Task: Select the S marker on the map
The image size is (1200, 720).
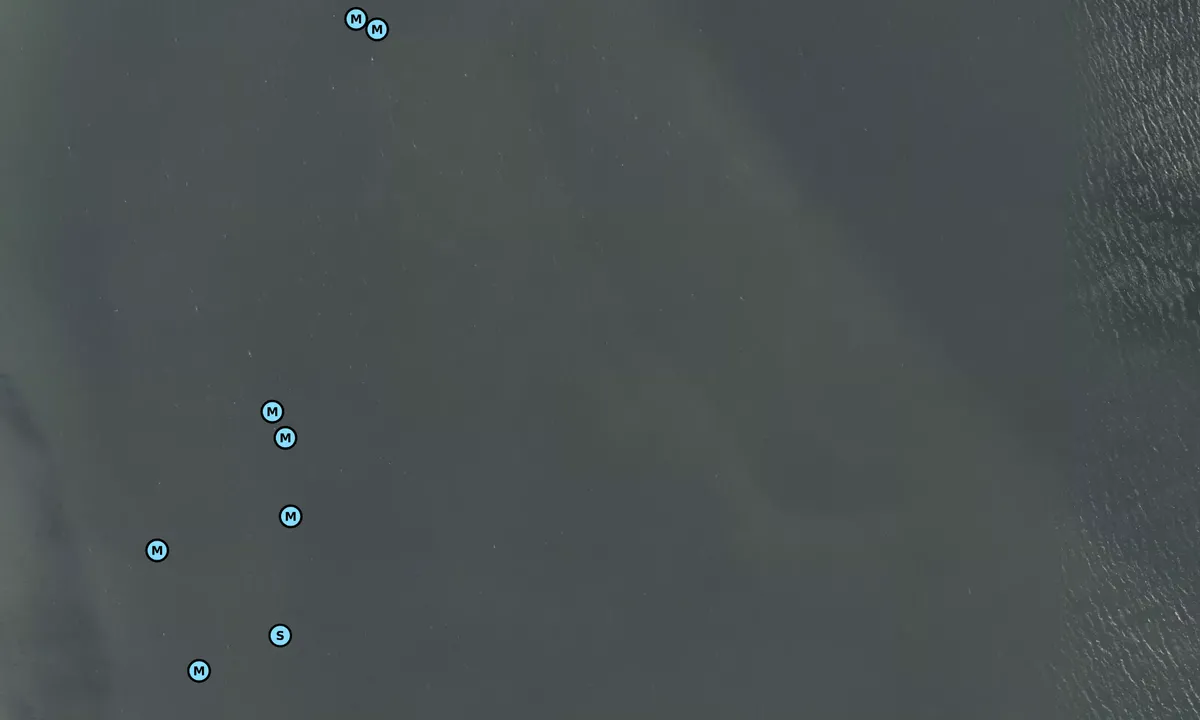Action: coord(280,635)
